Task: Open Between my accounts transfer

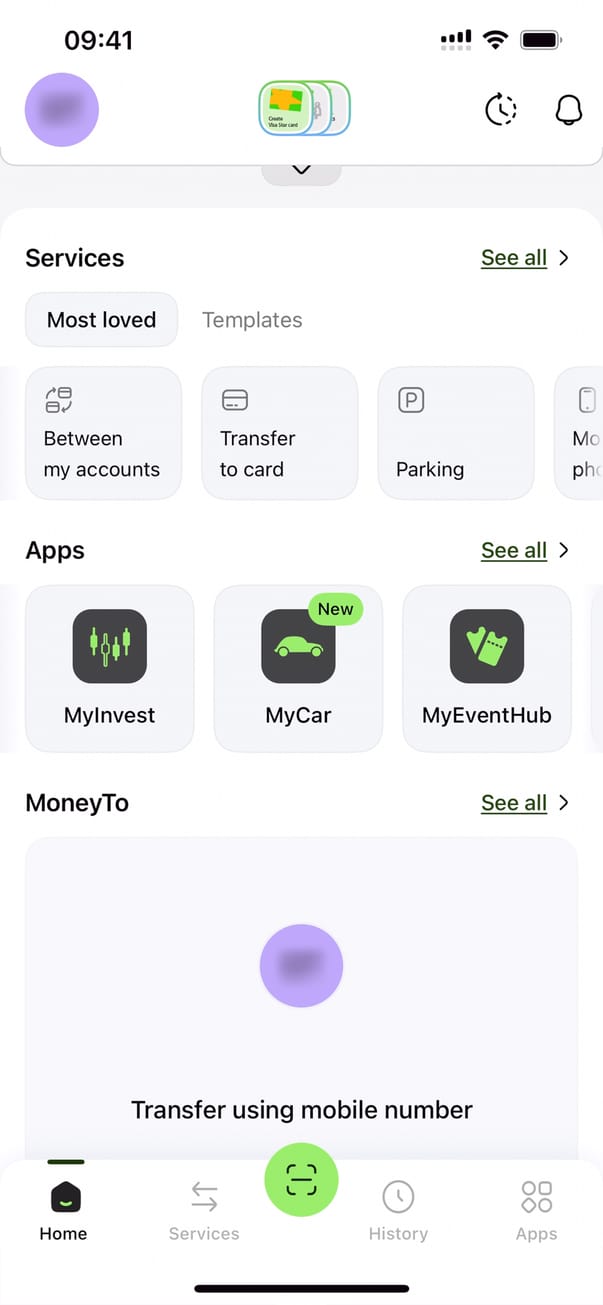Action: tap(103, 433)
